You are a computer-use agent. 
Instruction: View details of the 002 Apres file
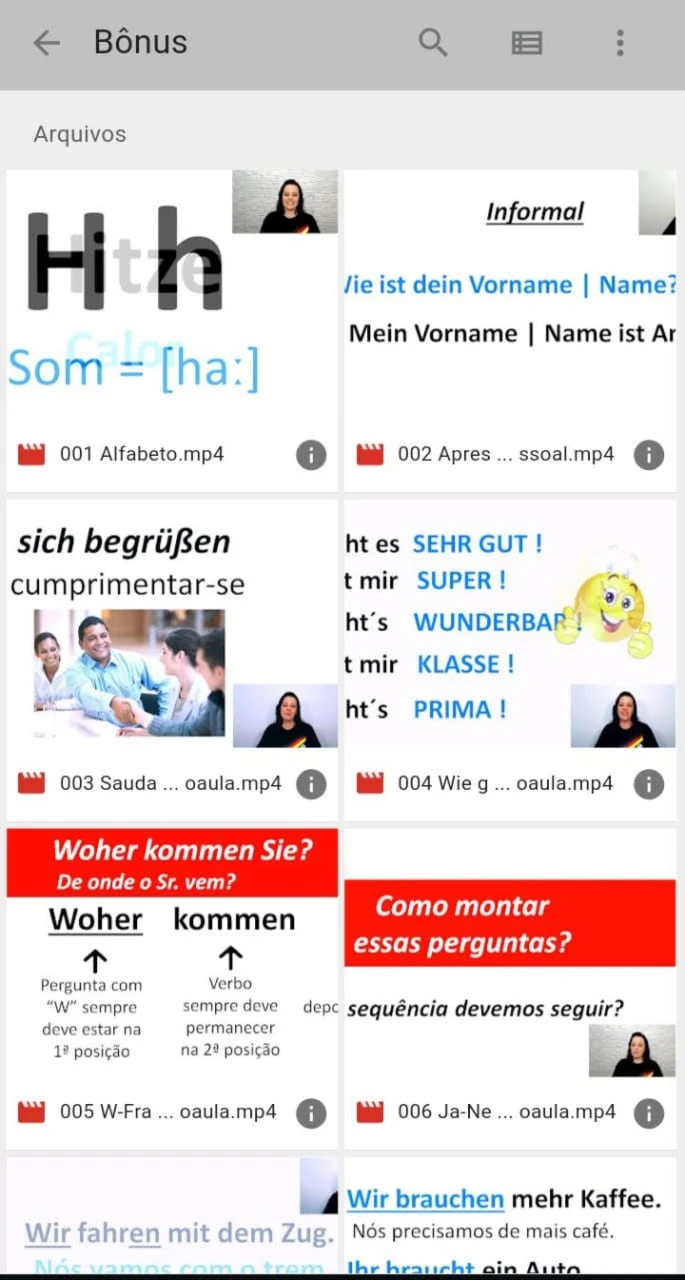pos(649,455)
